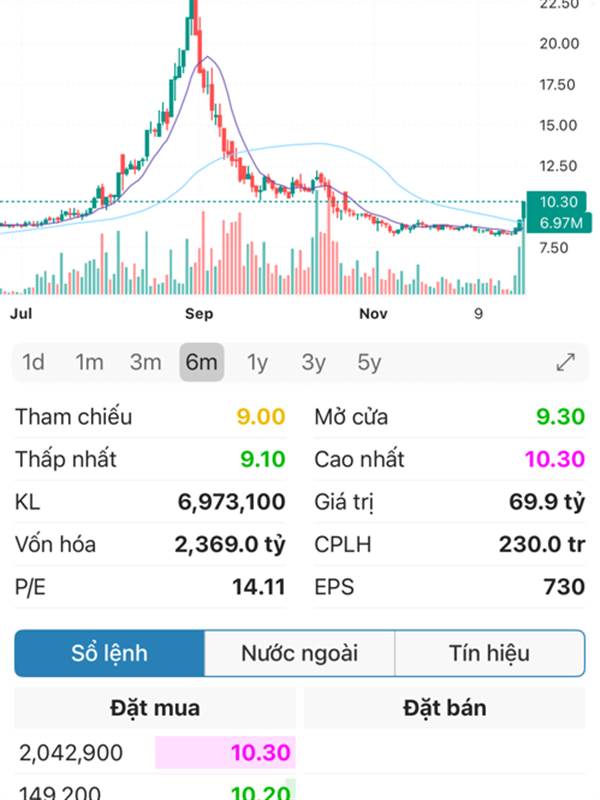600x800 pixels.
Task: Select the 5y chart range
Action: [x=370, y=362]
